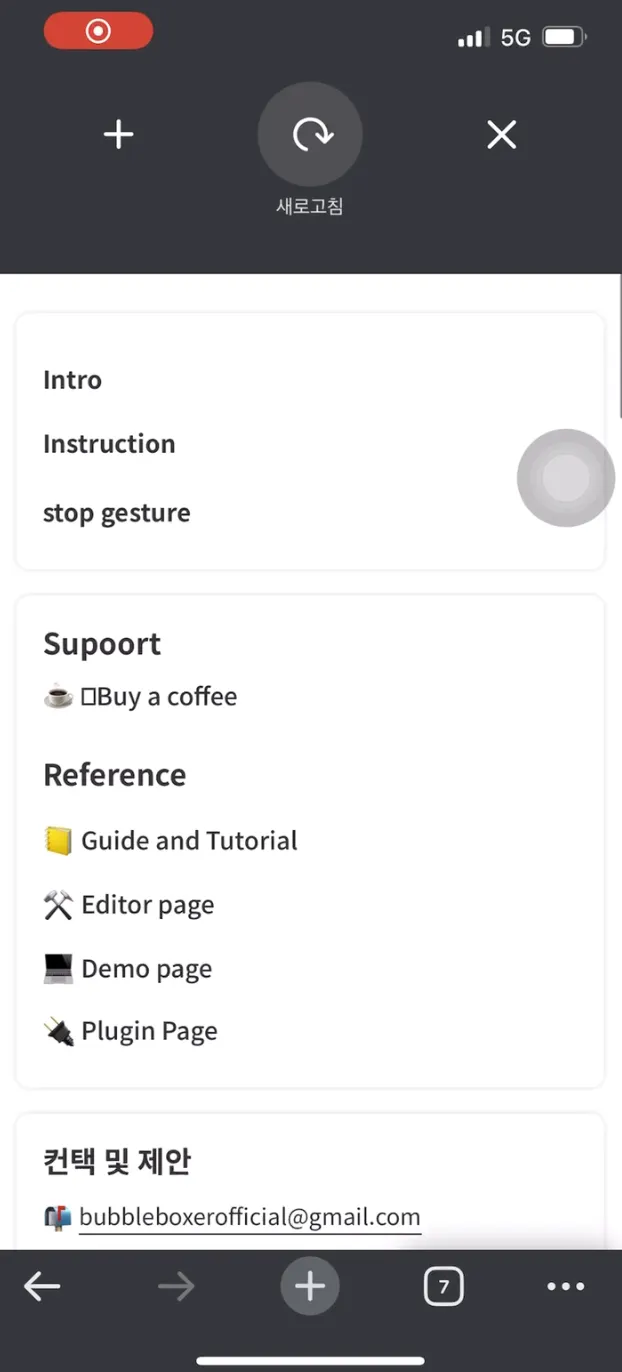Jump to the Intro section
Viewport: 622px width, 1372px height.
[x=73, y=380]
